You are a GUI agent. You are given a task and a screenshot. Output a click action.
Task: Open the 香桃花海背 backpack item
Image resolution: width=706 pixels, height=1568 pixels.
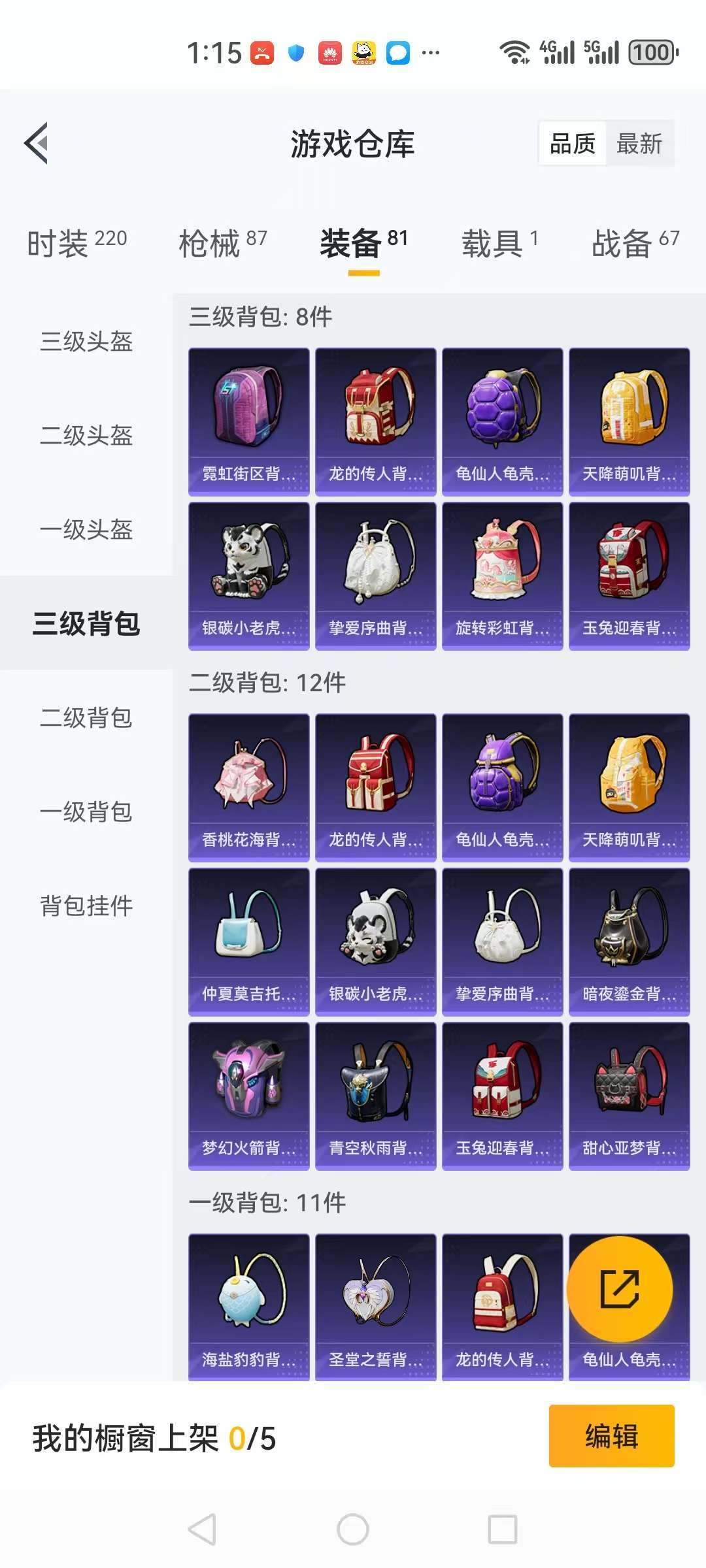(x=248, y=787)
